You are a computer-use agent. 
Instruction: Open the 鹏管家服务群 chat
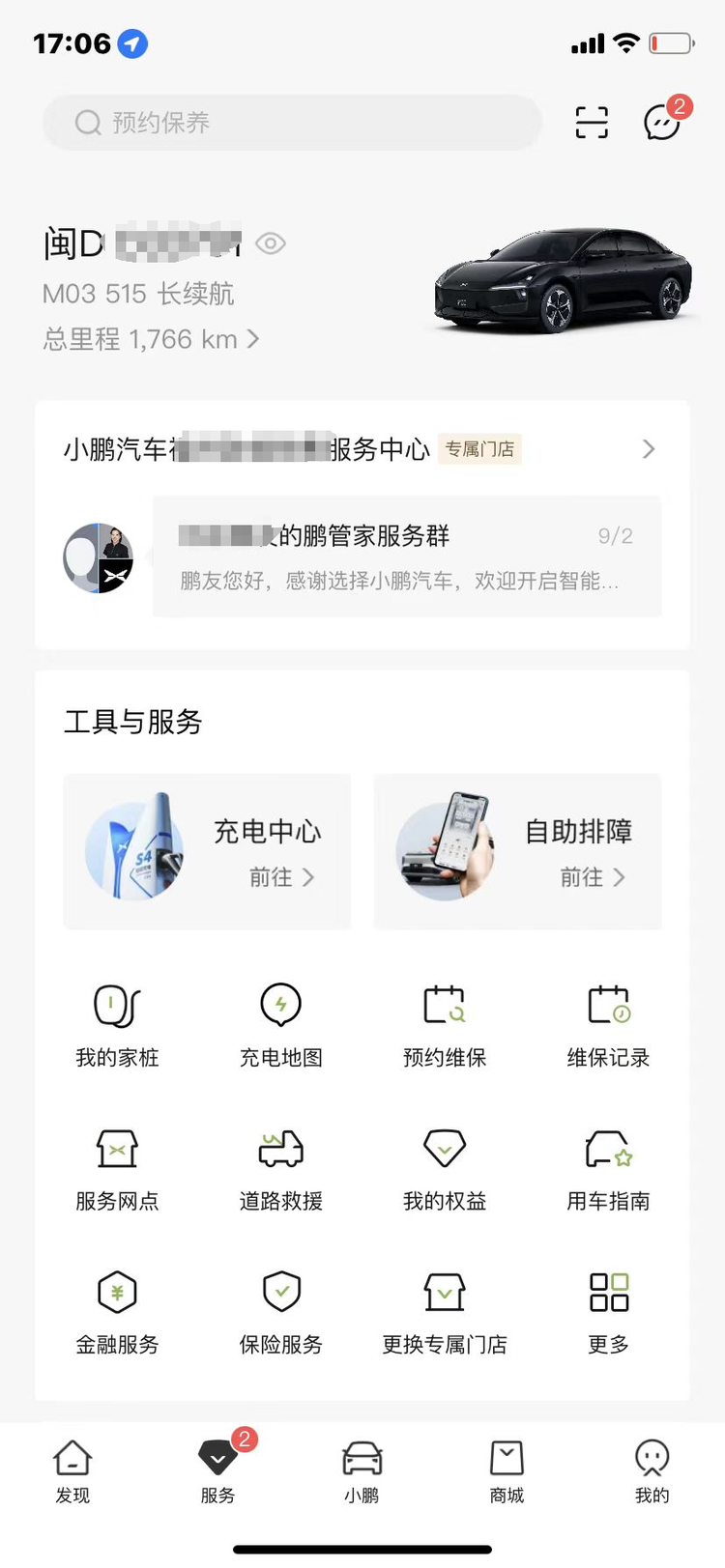(406, 556)
